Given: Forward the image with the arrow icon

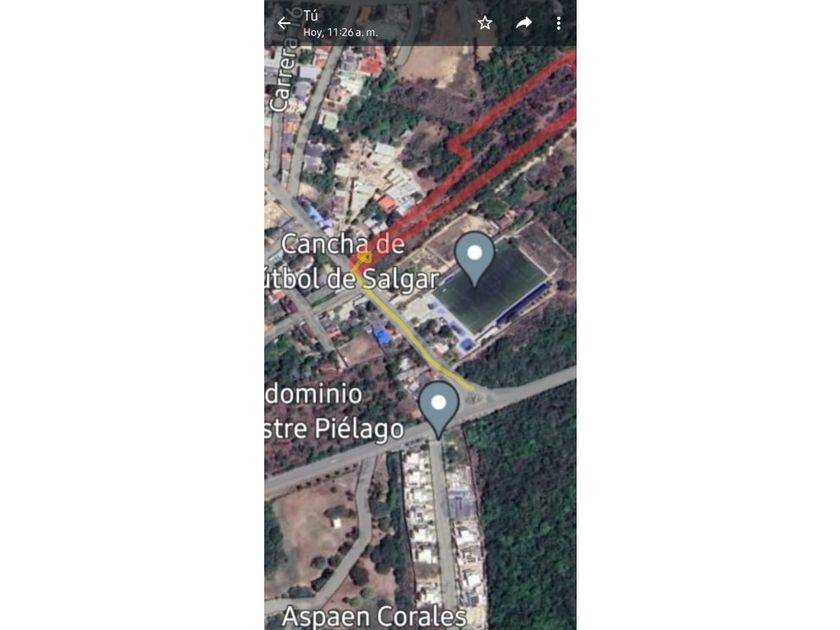Looking at the screenshot, I should point(524,23).
